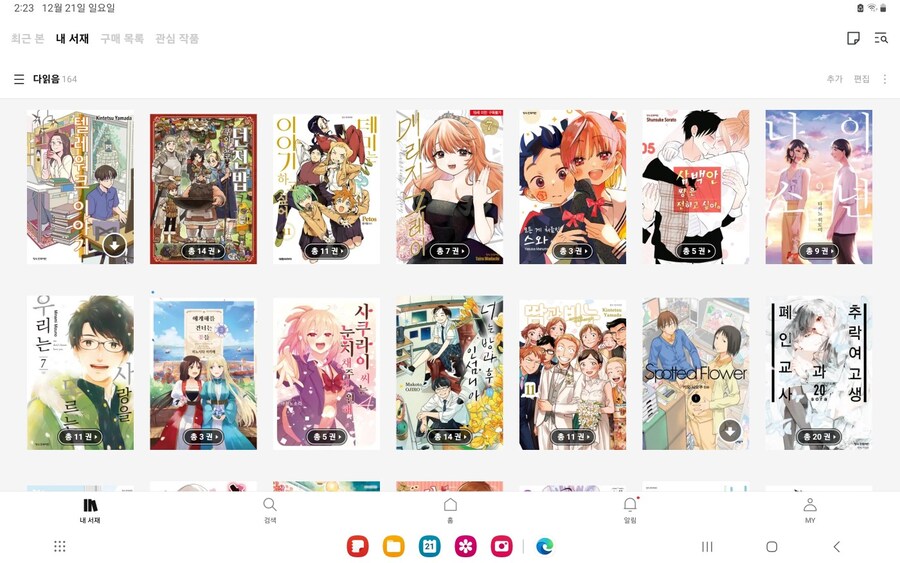Screen dimensions: 900x563
Task: Open the 20-volume 폐인교사 series
Action: pos(818,373)
